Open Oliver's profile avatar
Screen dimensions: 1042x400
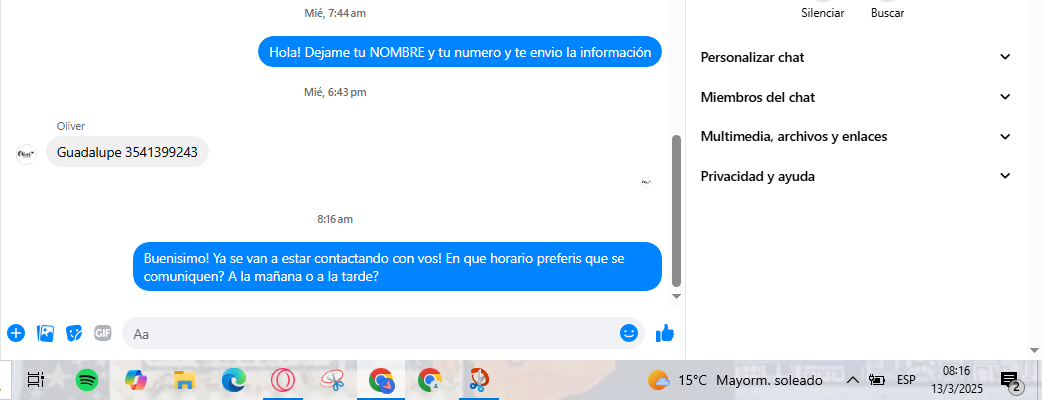pyautogui.click(x=27, y=153)
